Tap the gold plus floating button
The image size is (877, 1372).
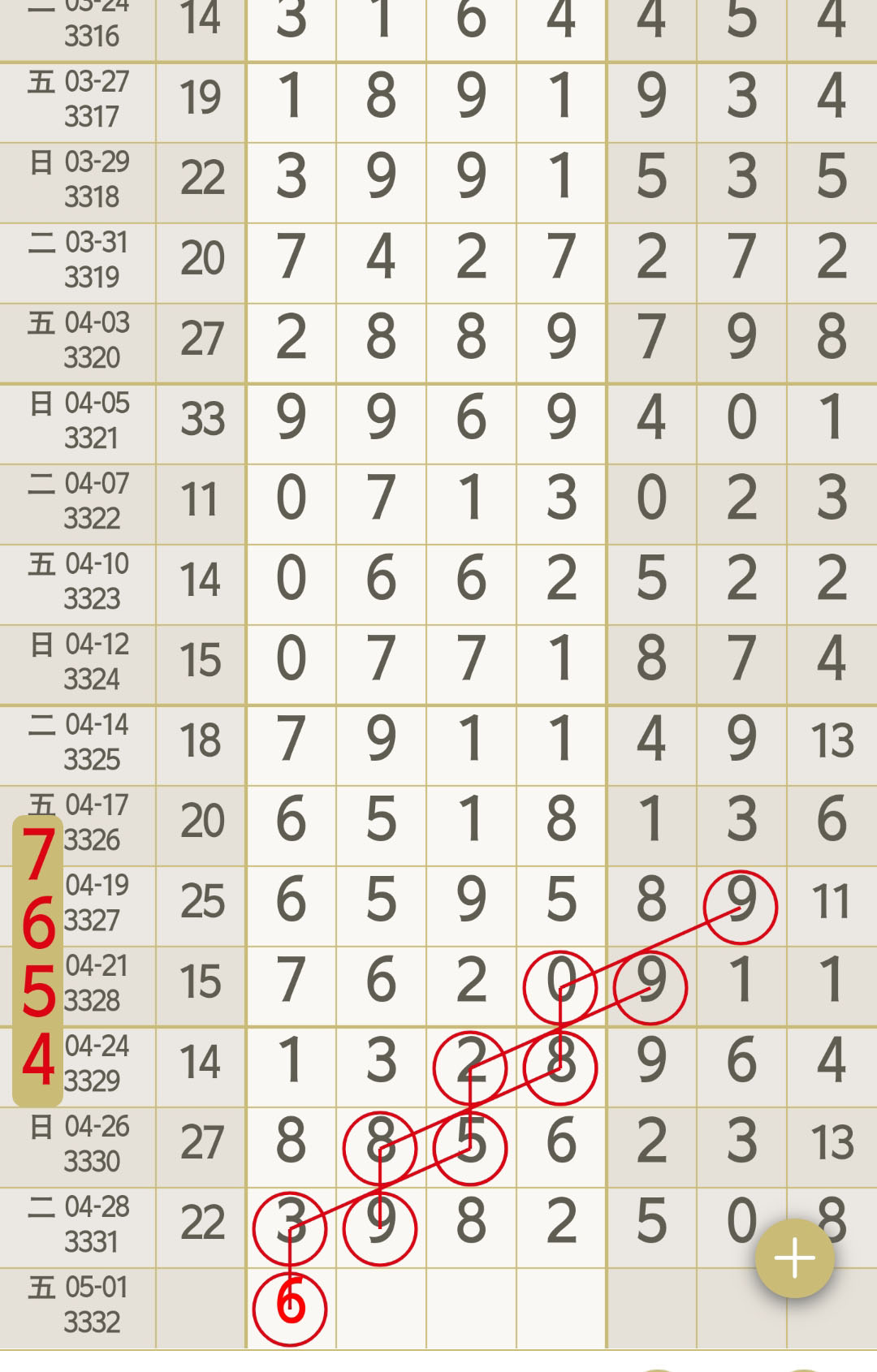(x=794, y=1258)
